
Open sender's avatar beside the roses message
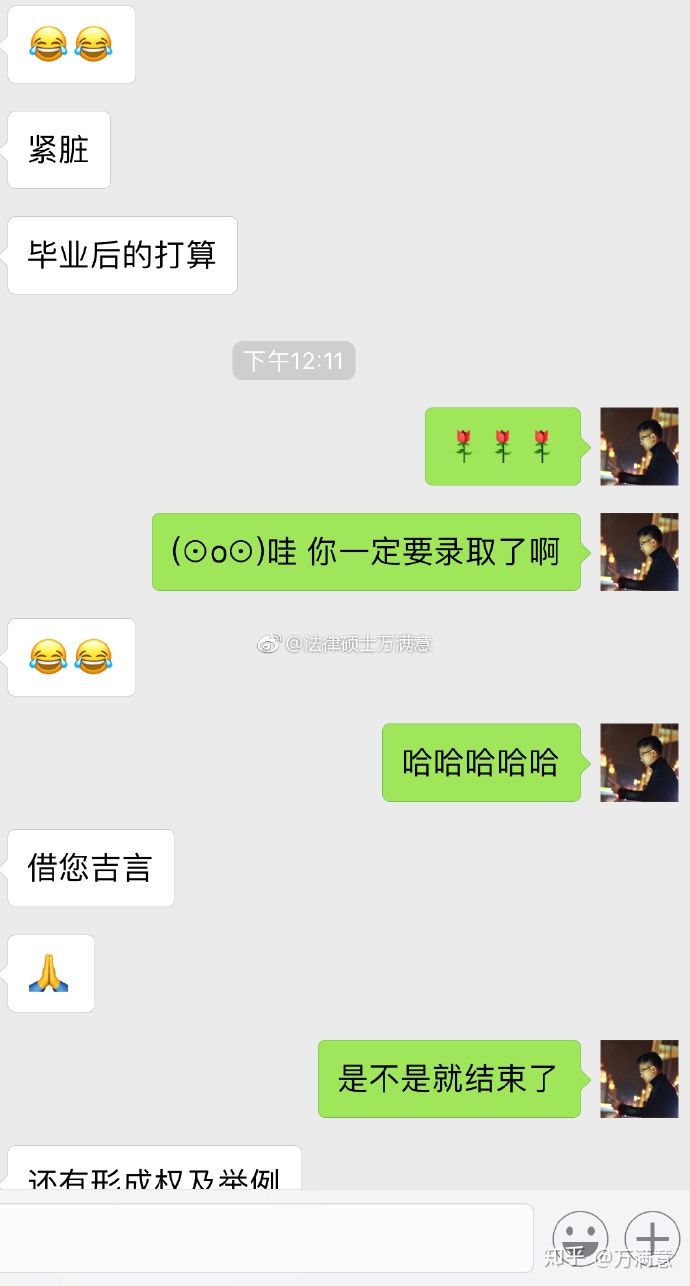click(639, 446)
